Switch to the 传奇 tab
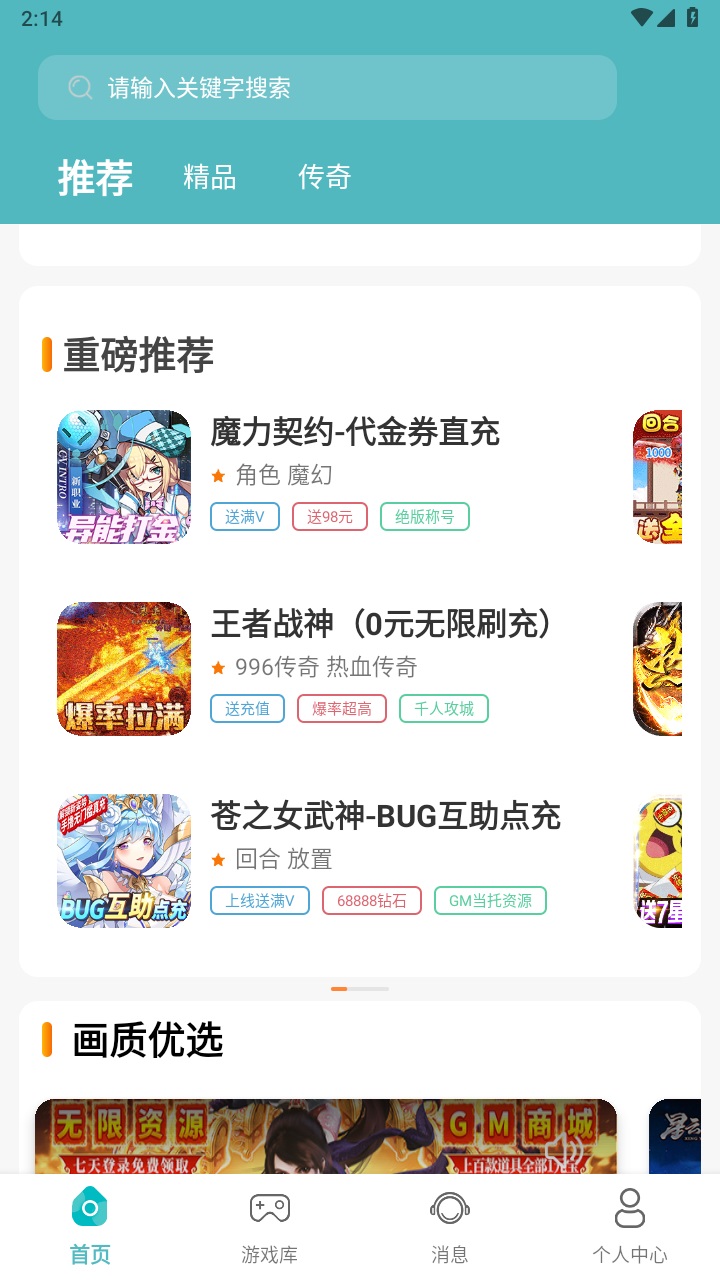 [x=323, y=177]
